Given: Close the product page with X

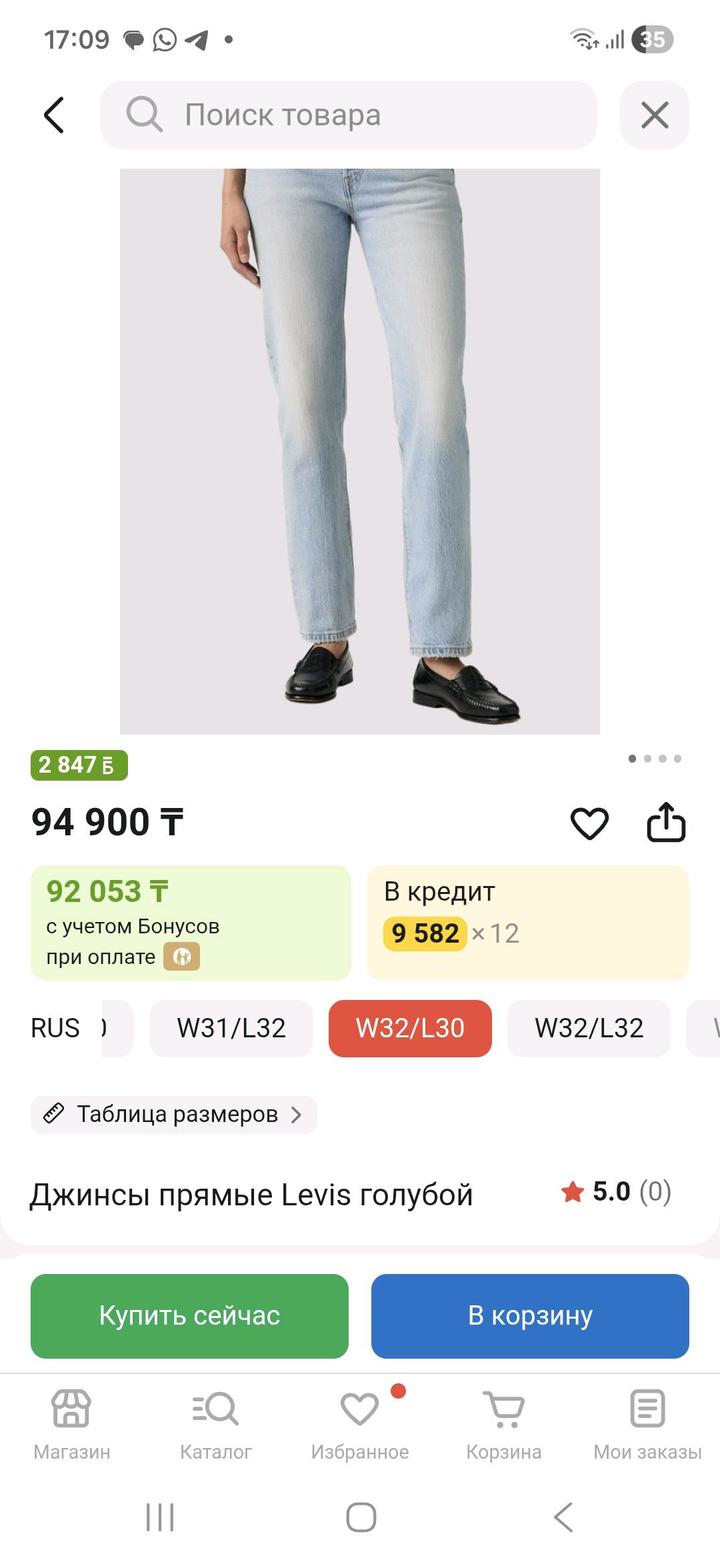Looking at the screenshot, I should [654, 115].
